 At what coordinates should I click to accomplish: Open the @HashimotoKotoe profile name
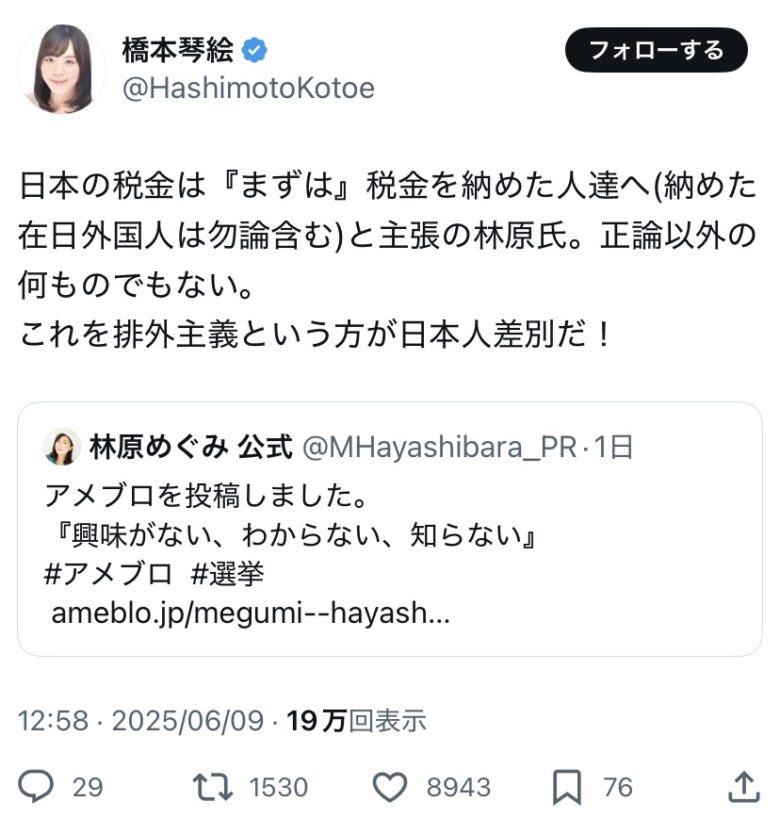[x=247, y=88]
